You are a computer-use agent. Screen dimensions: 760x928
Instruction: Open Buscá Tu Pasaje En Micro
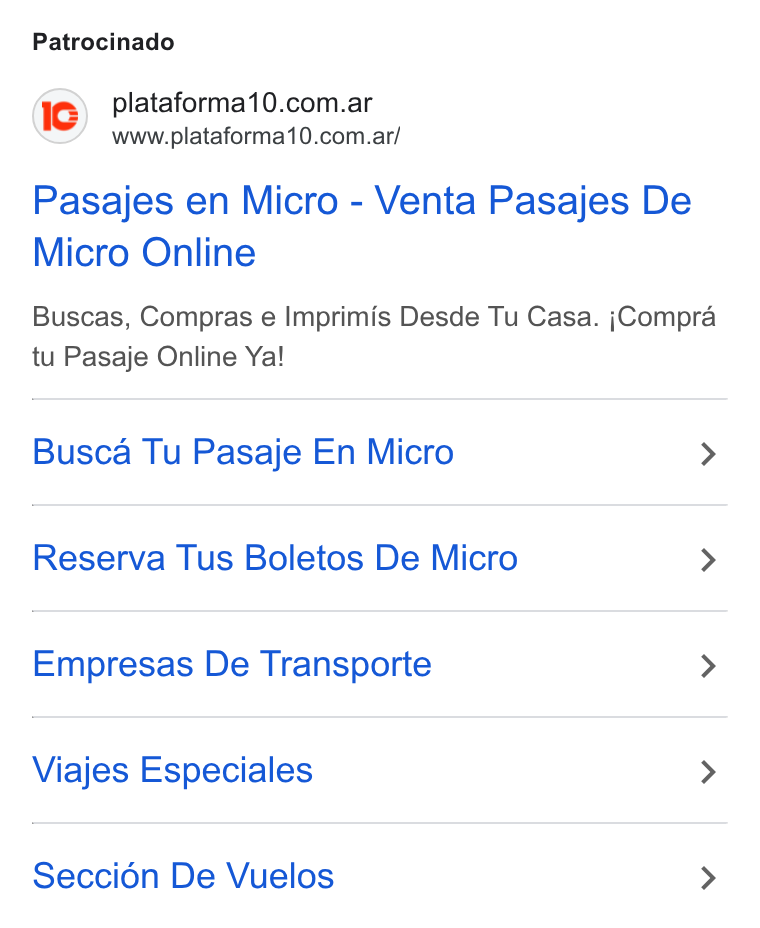coord(379,453)
